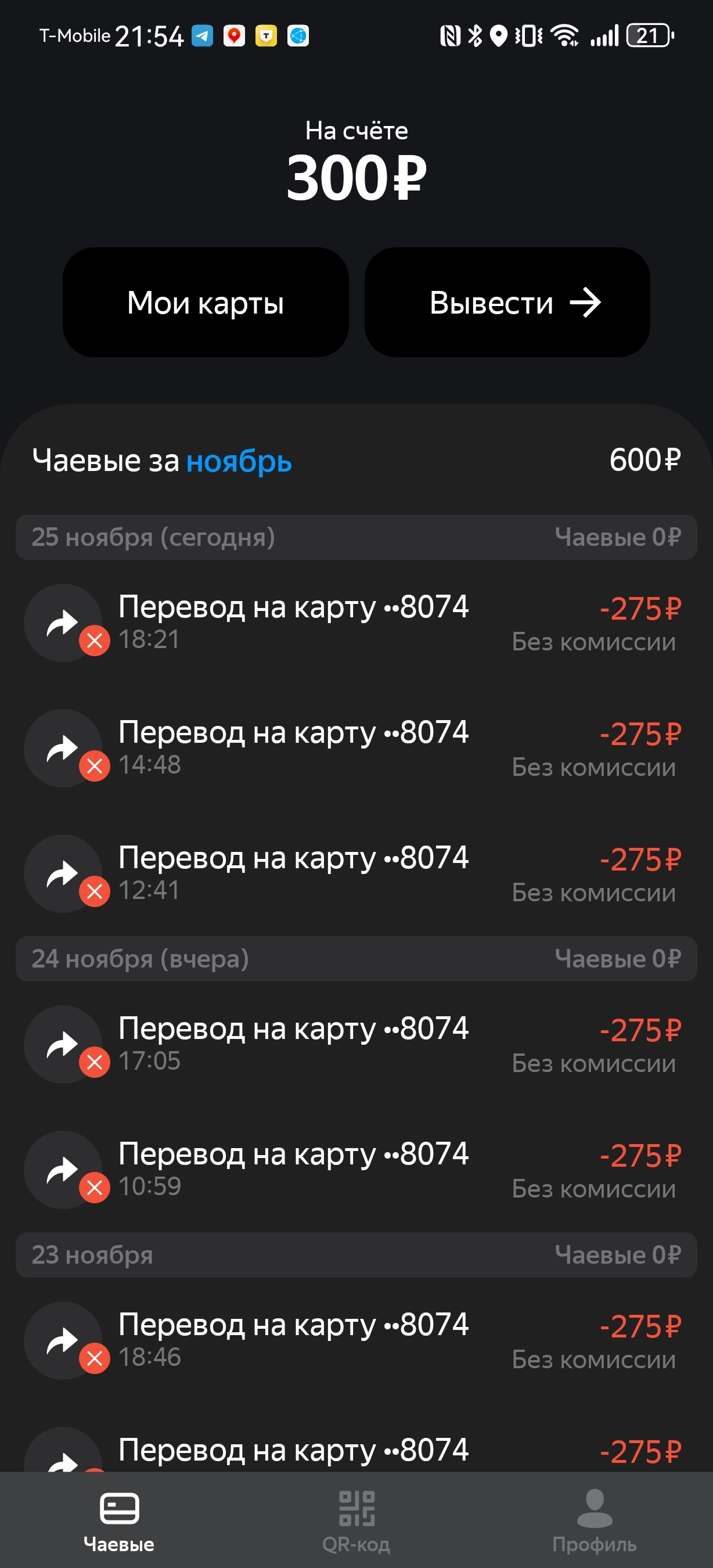View the card transfer made at 10:59
This screenshot has width=713, height=1568.
[356, 1169]
